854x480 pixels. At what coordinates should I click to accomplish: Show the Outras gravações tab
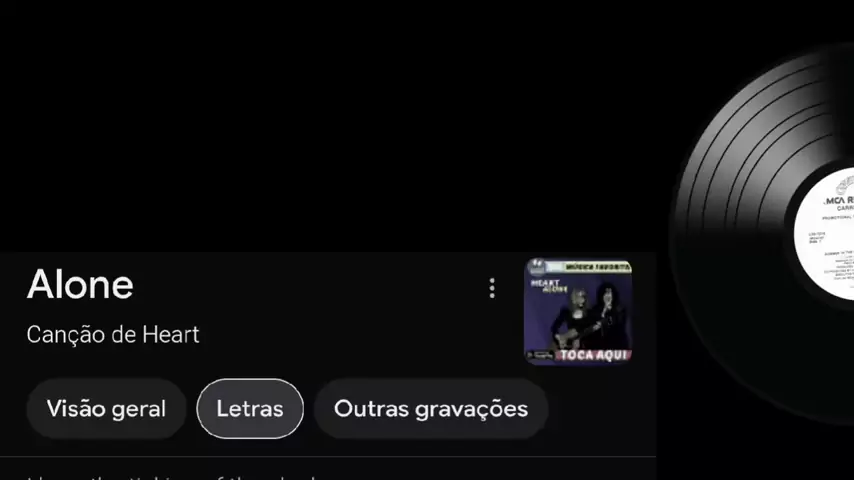click(430, 409)
